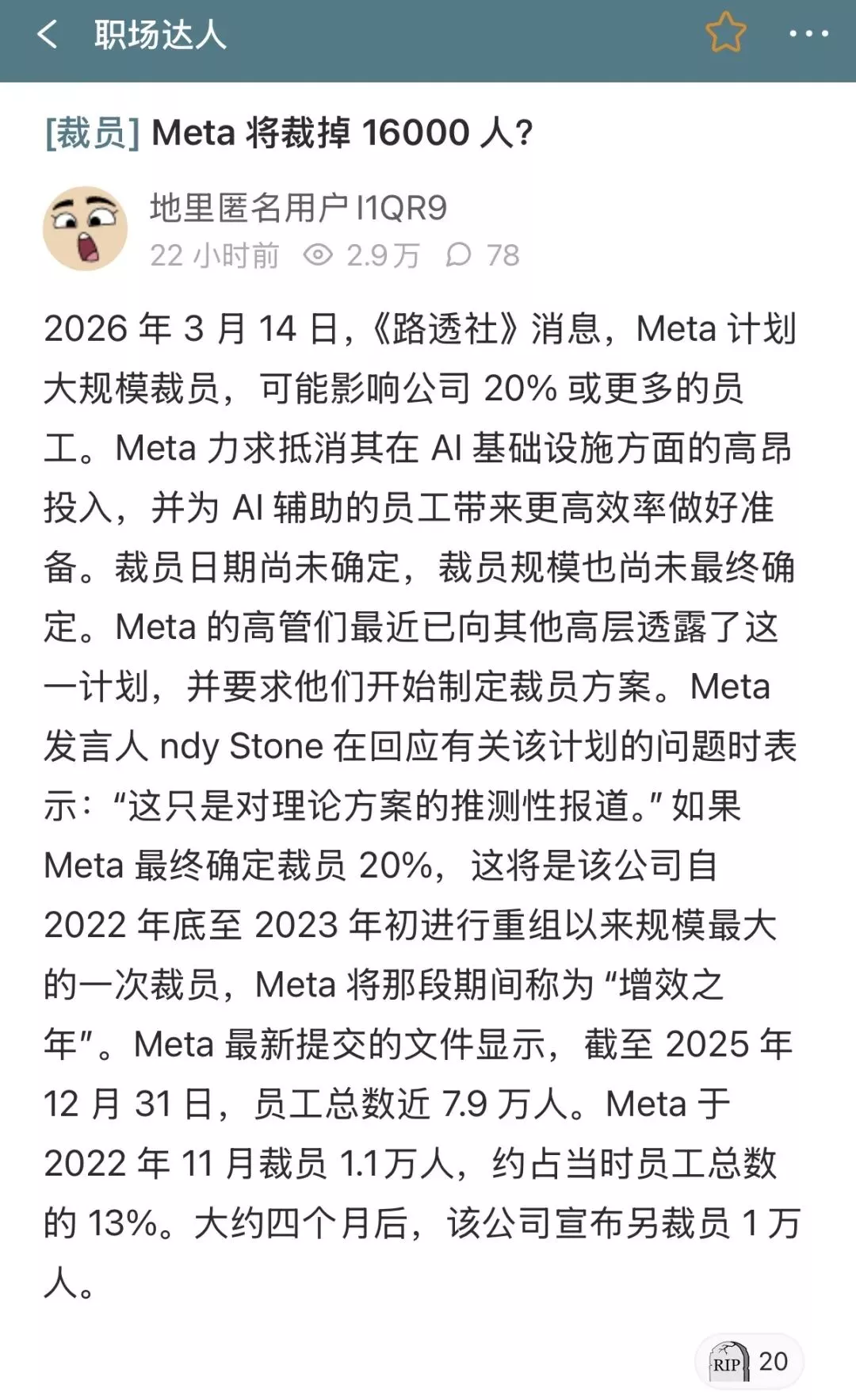Go back from 职场达人

pyautogui.click(x=48, y=34)
